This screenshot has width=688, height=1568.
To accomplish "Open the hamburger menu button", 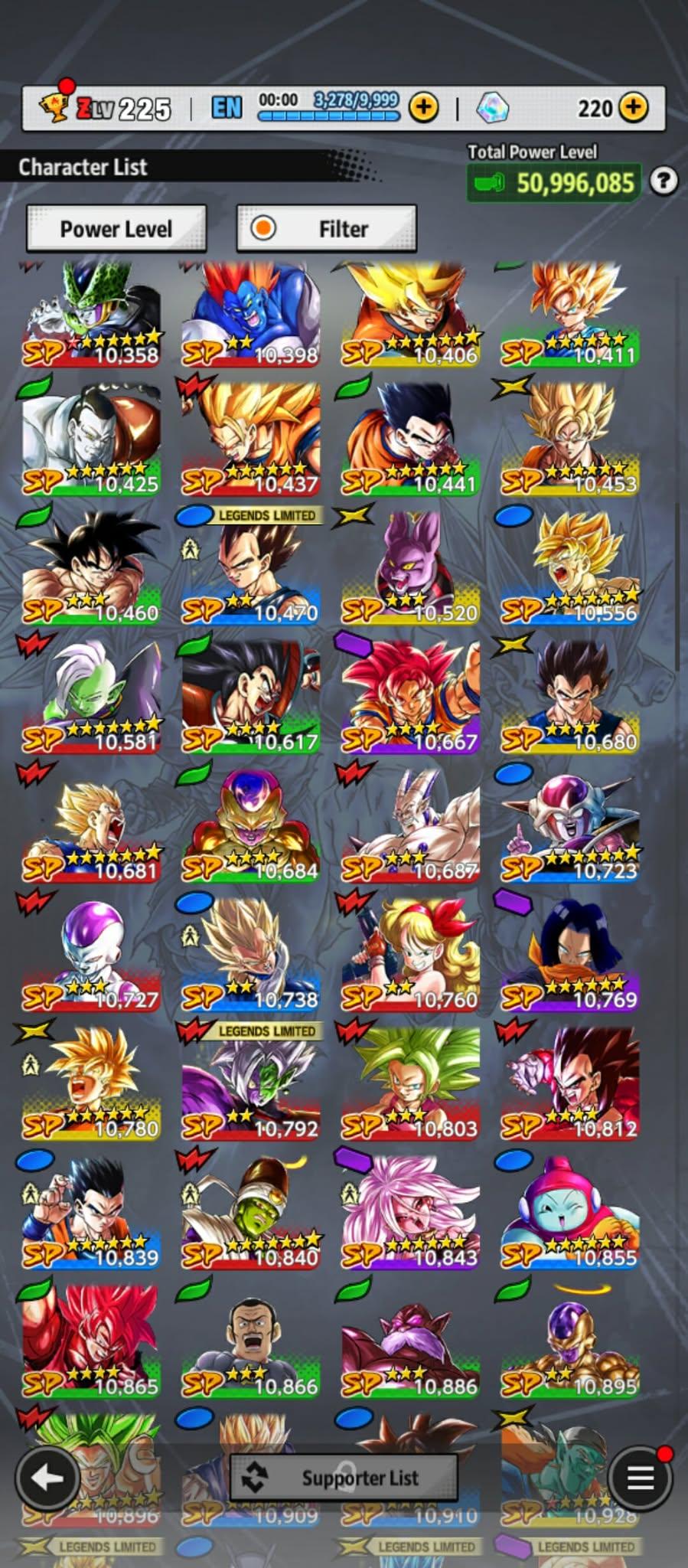I will coord(640,1478).
